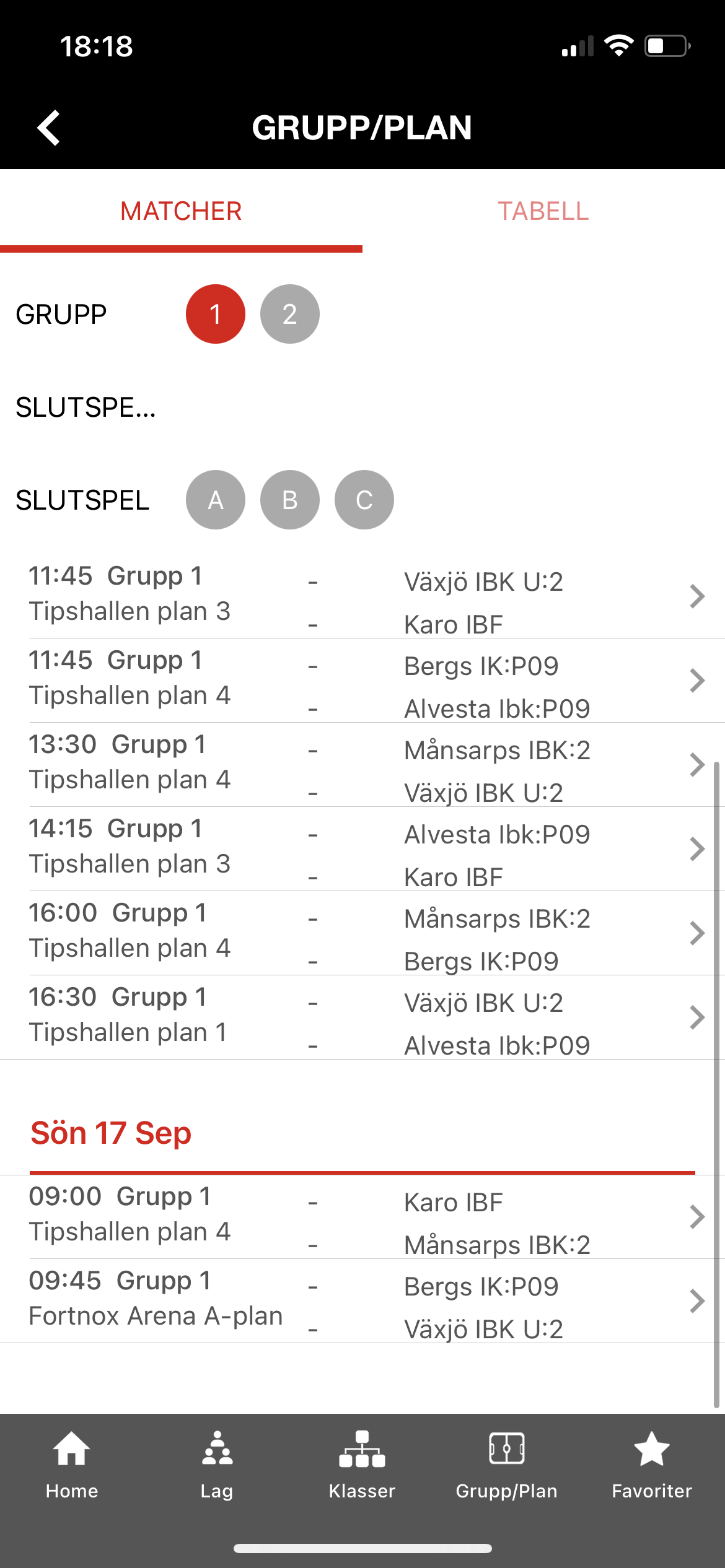Open the Lag tab
This screenshot has height=1568, width=725.
tap(217, 1465)
